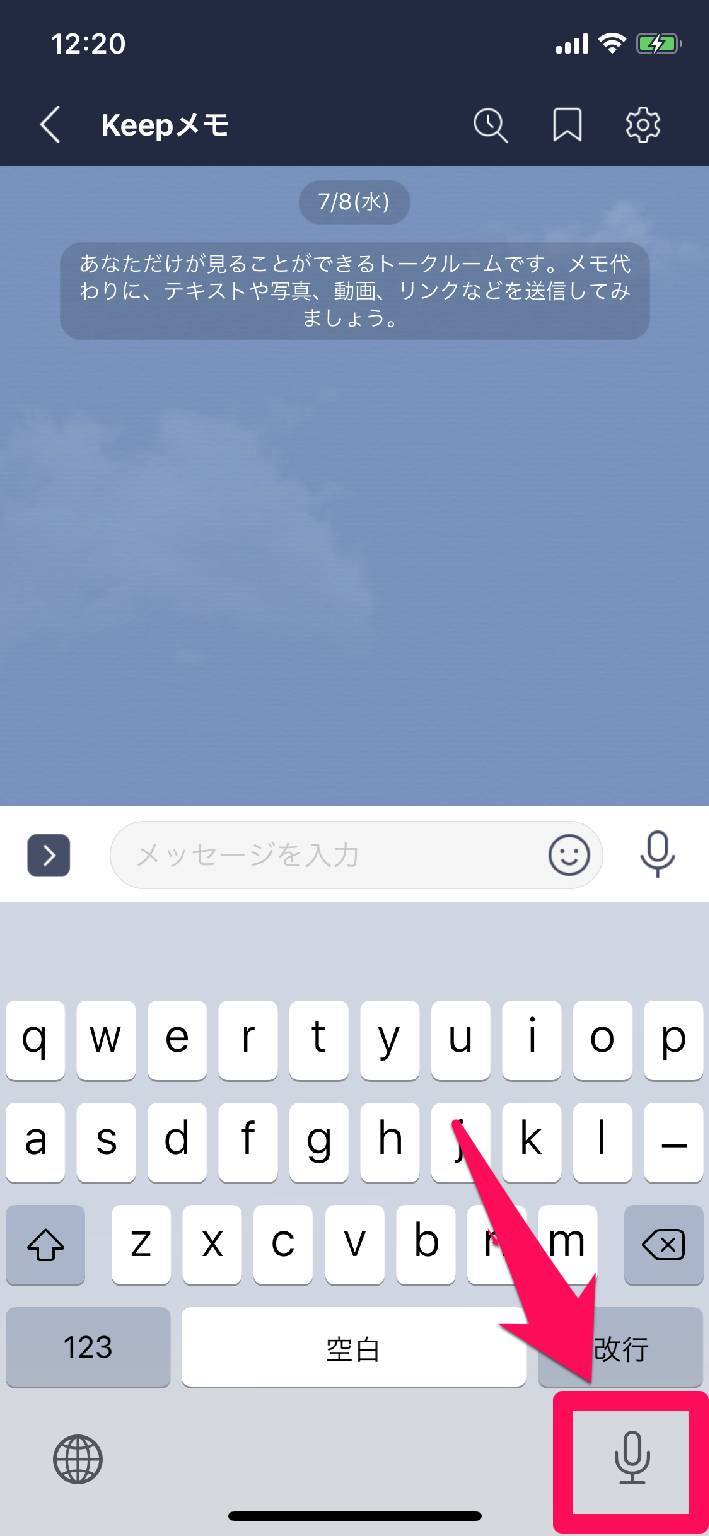Open the search history icon
Image resolution: width=709 pixels, height=1536 pixels.
(490, 125)
